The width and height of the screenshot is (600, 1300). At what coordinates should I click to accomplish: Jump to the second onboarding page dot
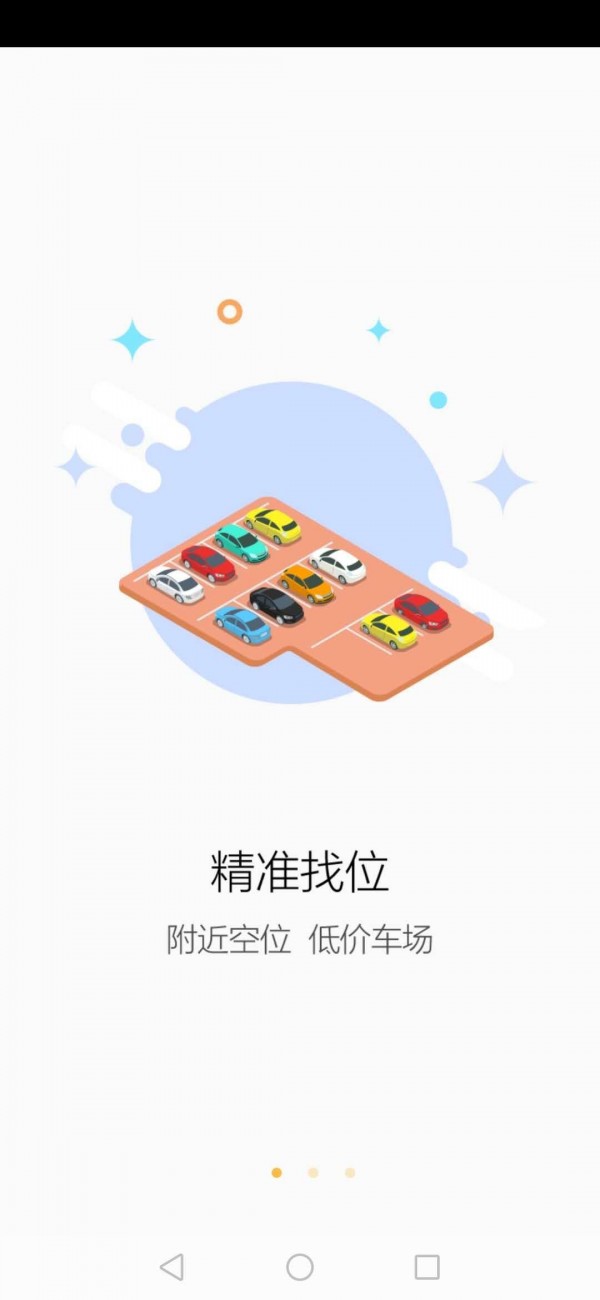313,1172
